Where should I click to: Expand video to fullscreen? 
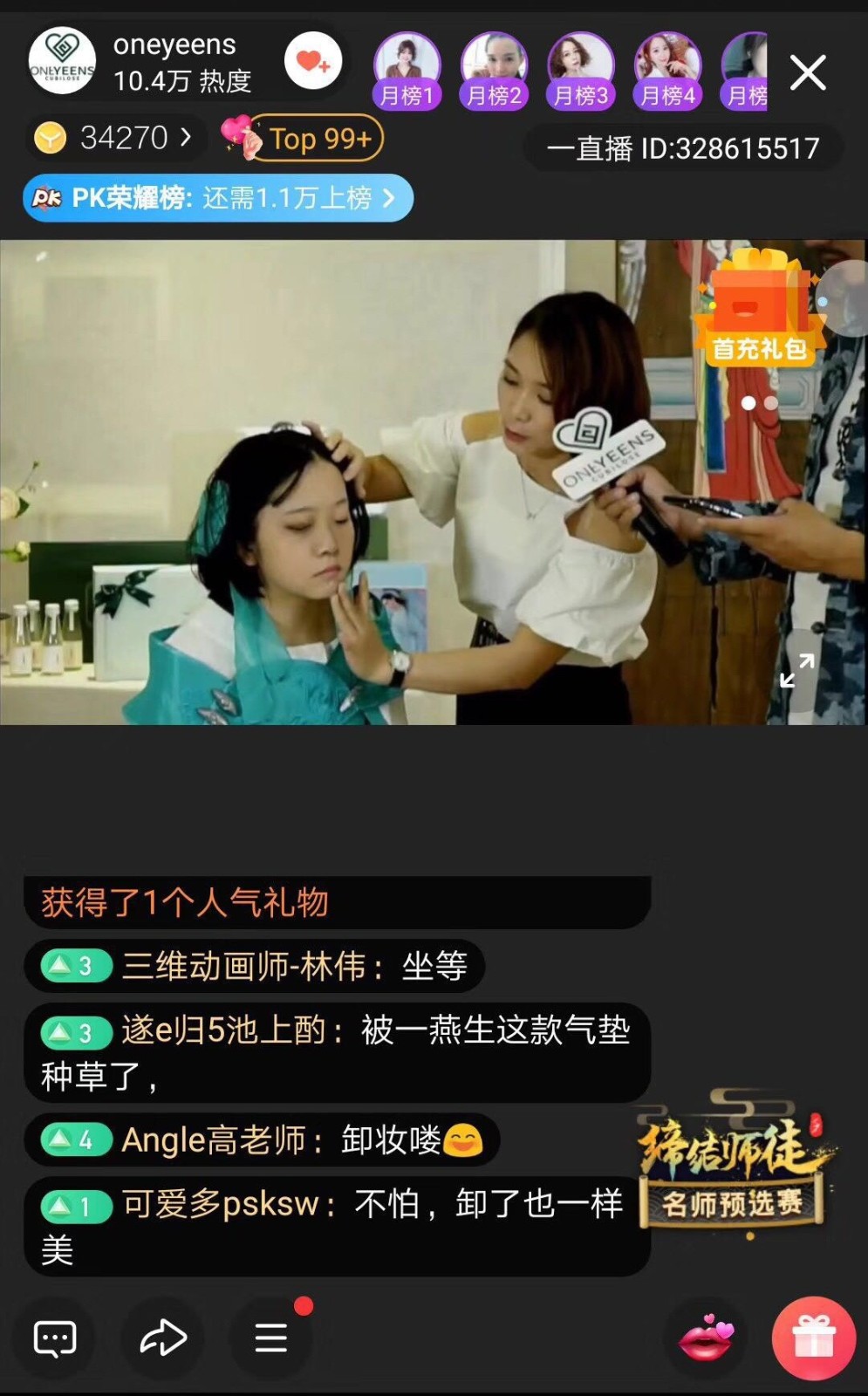(796, 670)
